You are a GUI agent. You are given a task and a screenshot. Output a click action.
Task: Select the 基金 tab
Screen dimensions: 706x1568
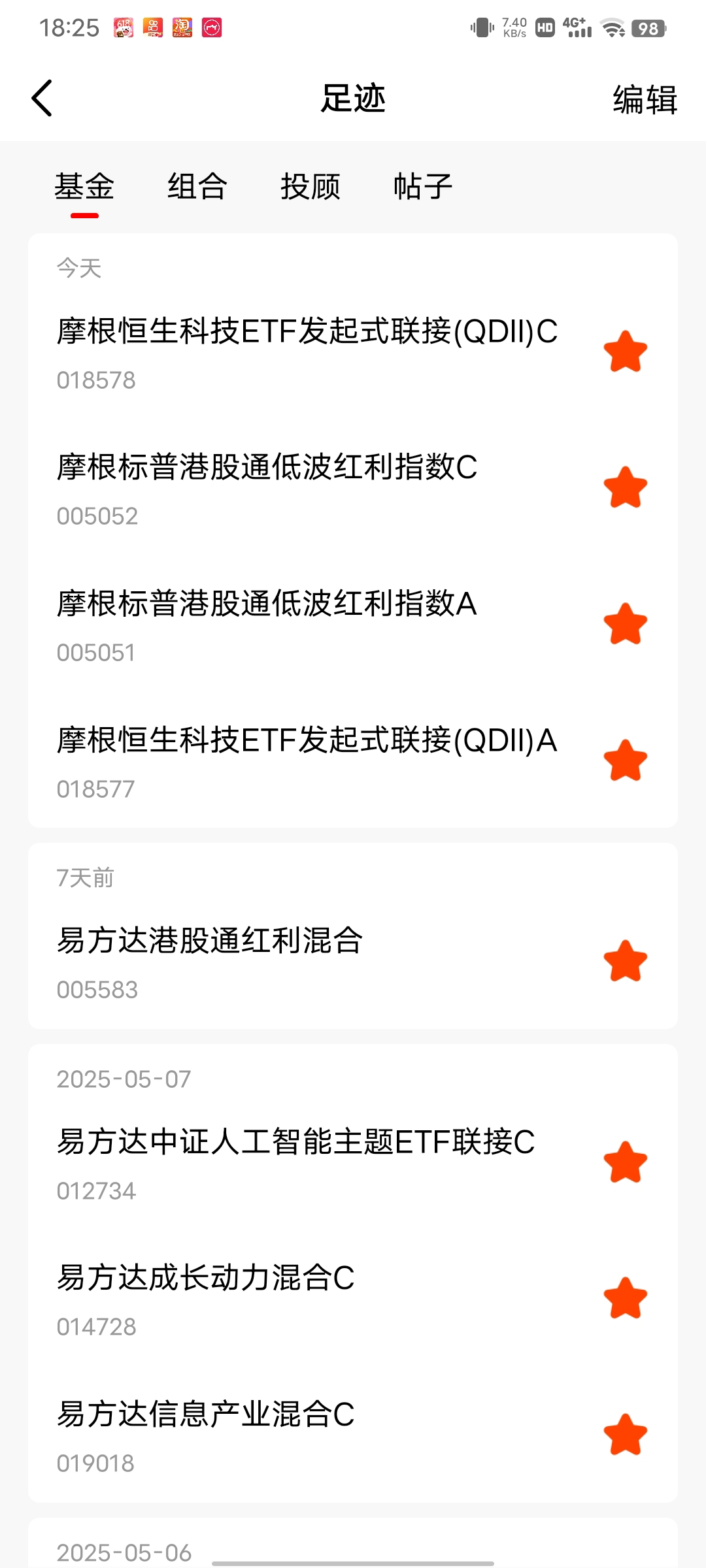[84, 186]
